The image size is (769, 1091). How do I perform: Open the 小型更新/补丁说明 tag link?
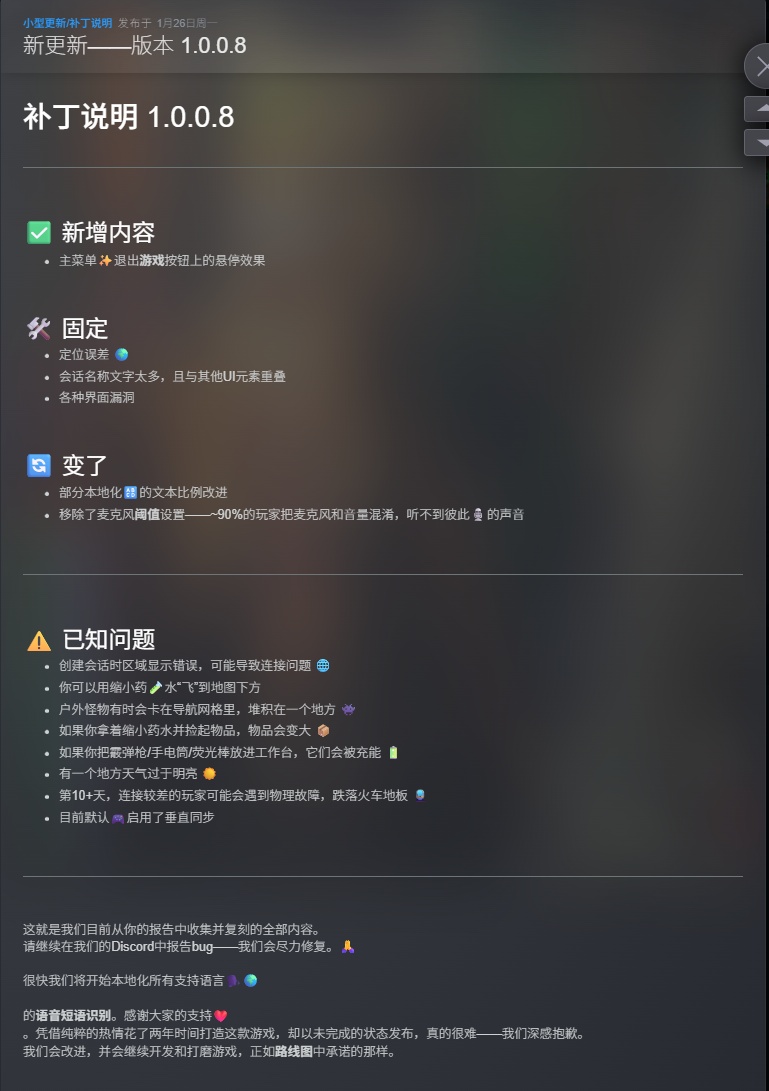pos(67,22)
